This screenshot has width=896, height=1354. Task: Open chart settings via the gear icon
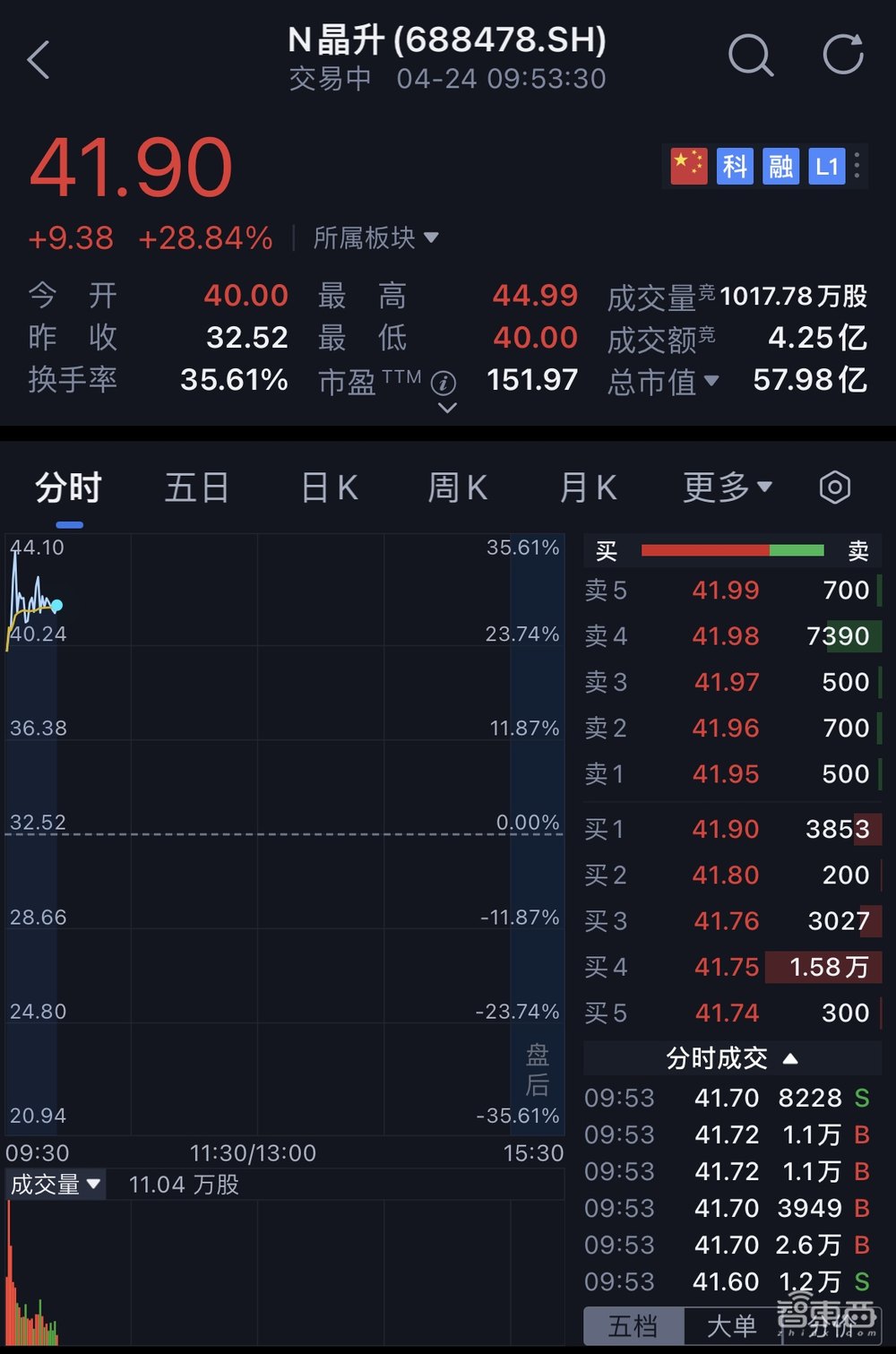click(835, 487)
